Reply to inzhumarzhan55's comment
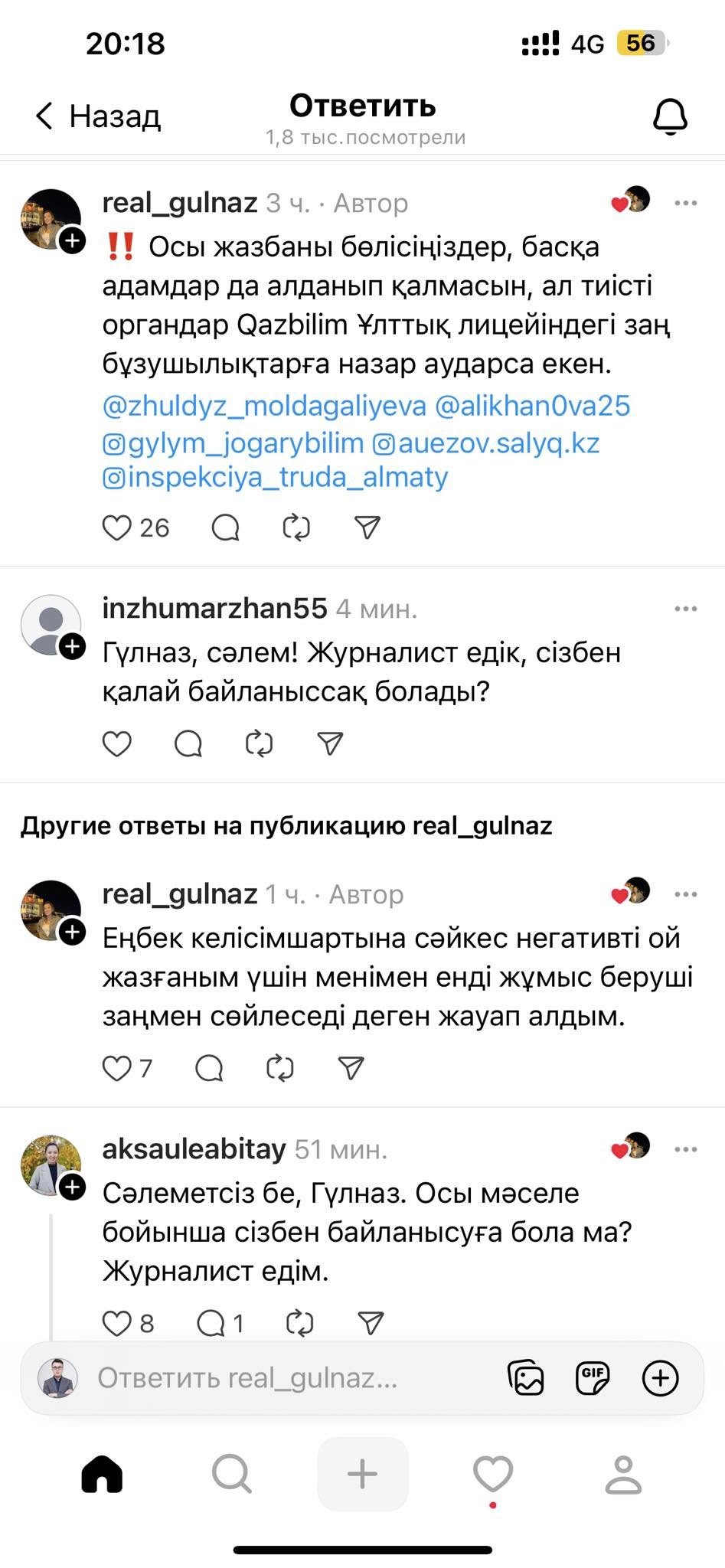 188,743
